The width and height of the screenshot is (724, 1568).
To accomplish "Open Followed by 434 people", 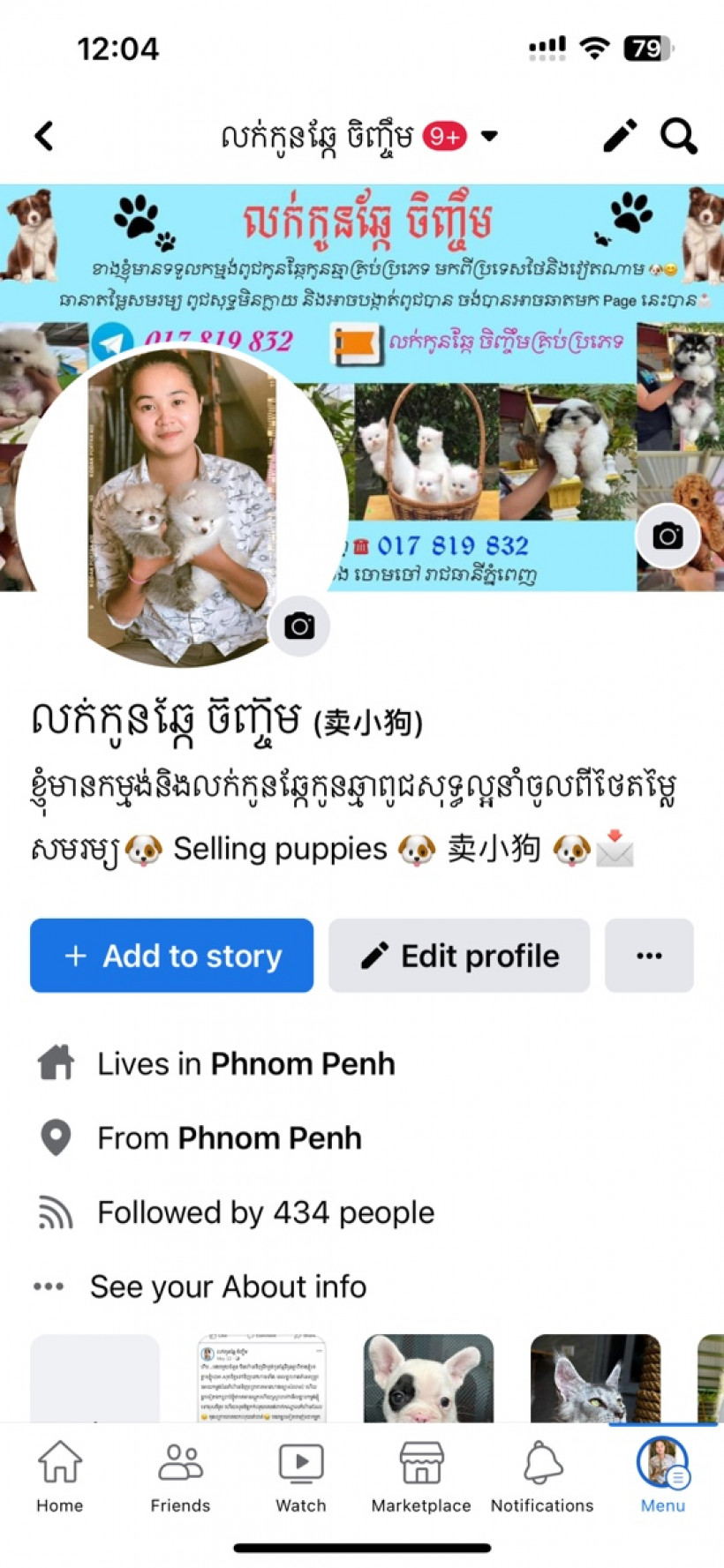I will coord(265,1212).
